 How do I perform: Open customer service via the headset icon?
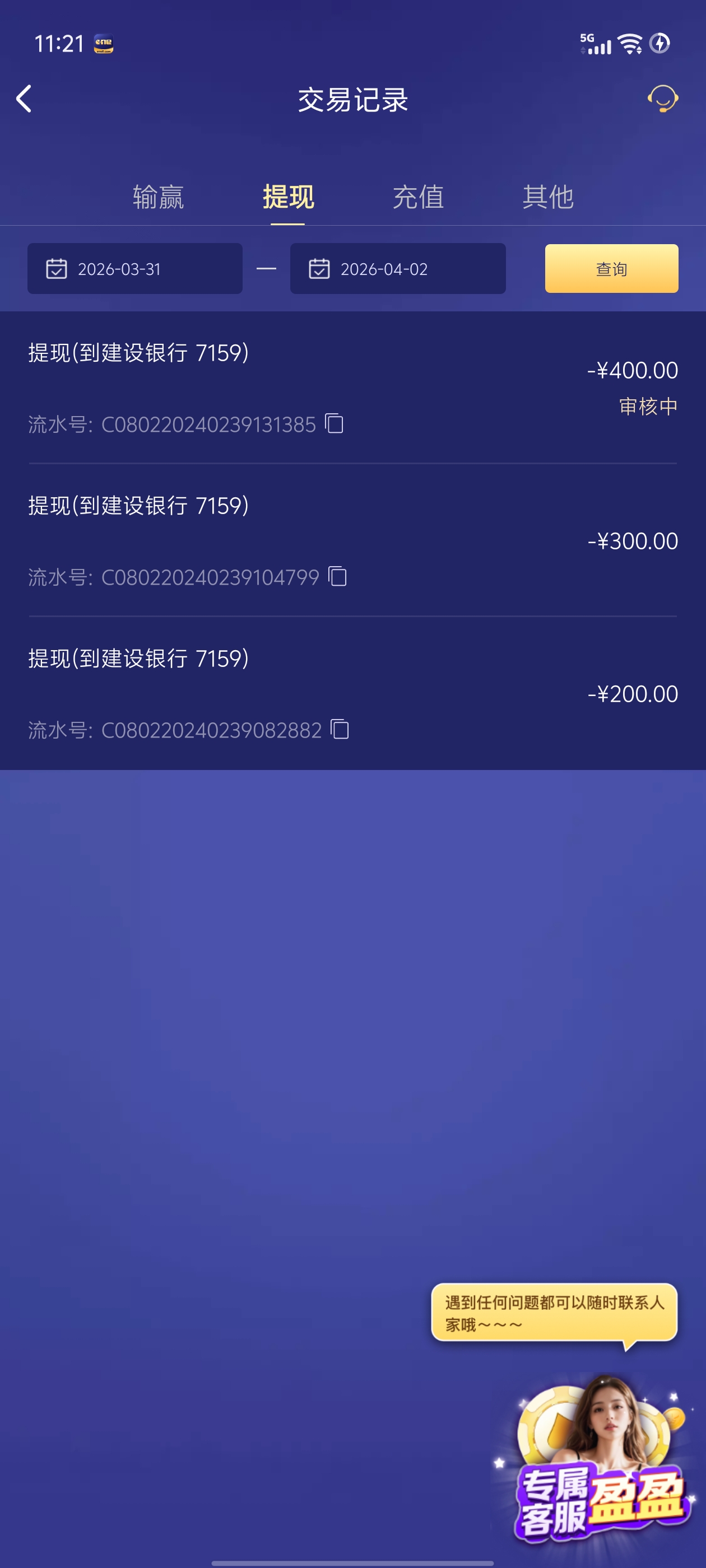663,99
